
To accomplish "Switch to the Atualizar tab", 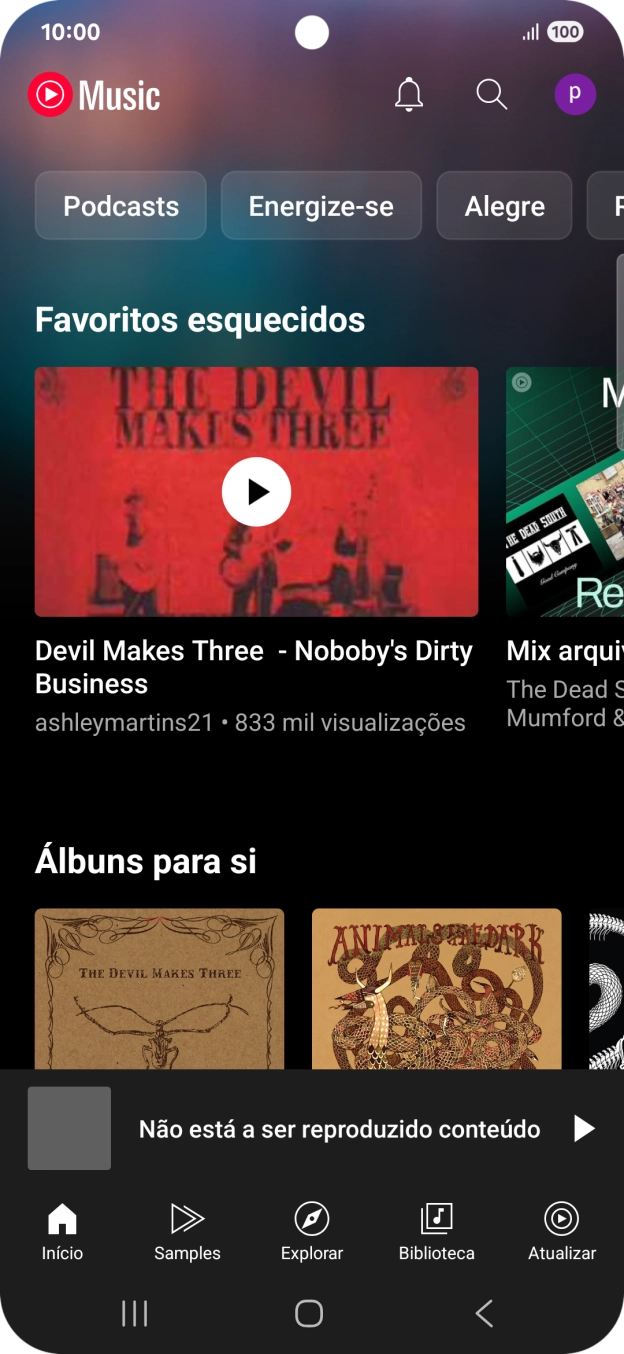I will point(561,1232).
